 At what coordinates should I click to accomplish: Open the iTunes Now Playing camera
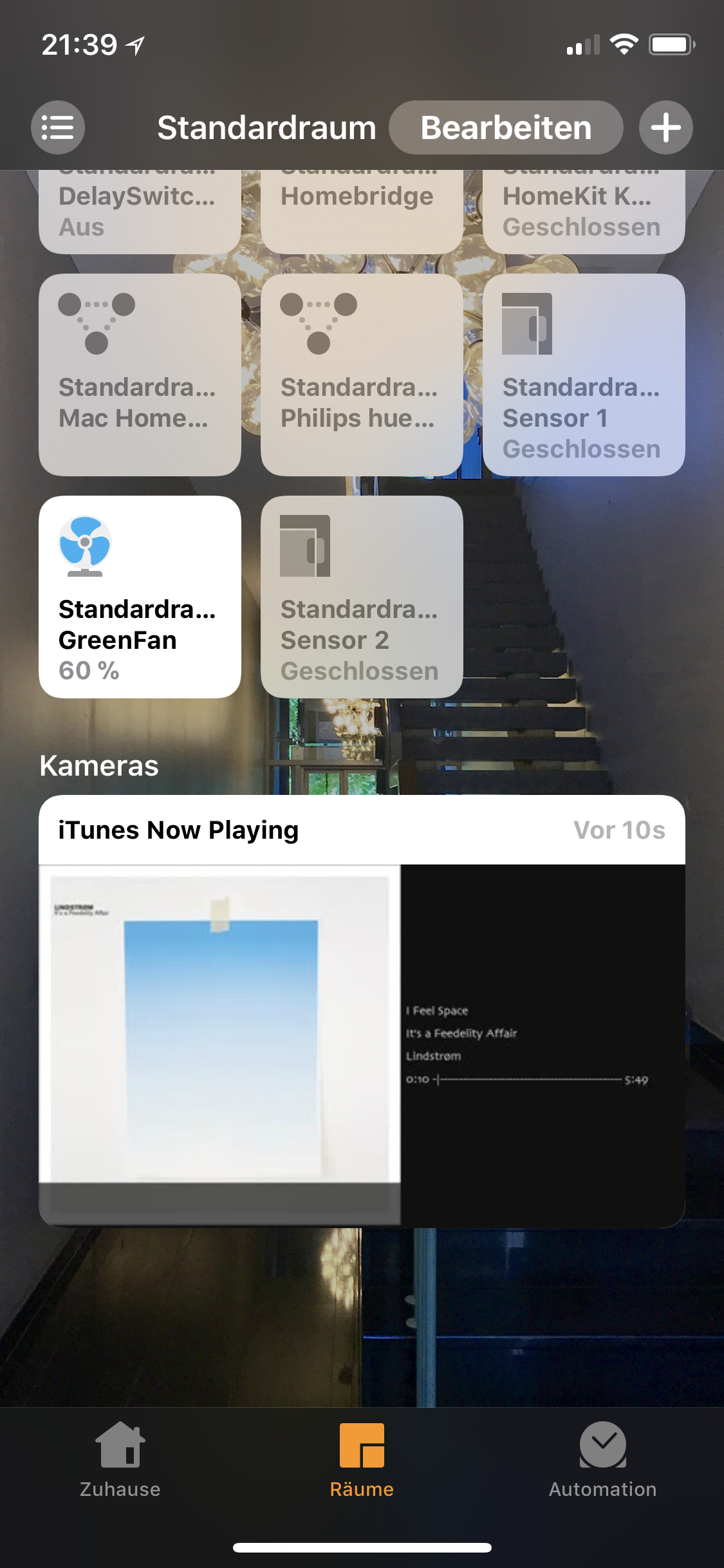tap(362, 1011)
